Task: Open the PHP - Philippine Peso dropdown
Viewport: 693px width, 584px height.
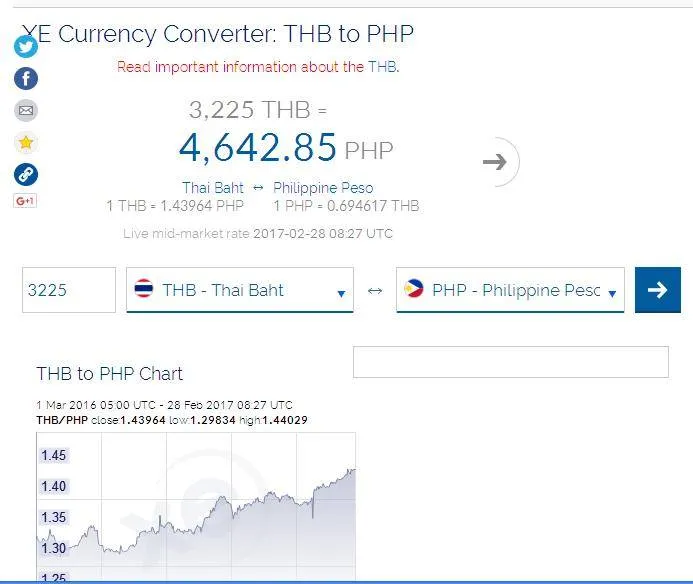Action: [510, 290]
